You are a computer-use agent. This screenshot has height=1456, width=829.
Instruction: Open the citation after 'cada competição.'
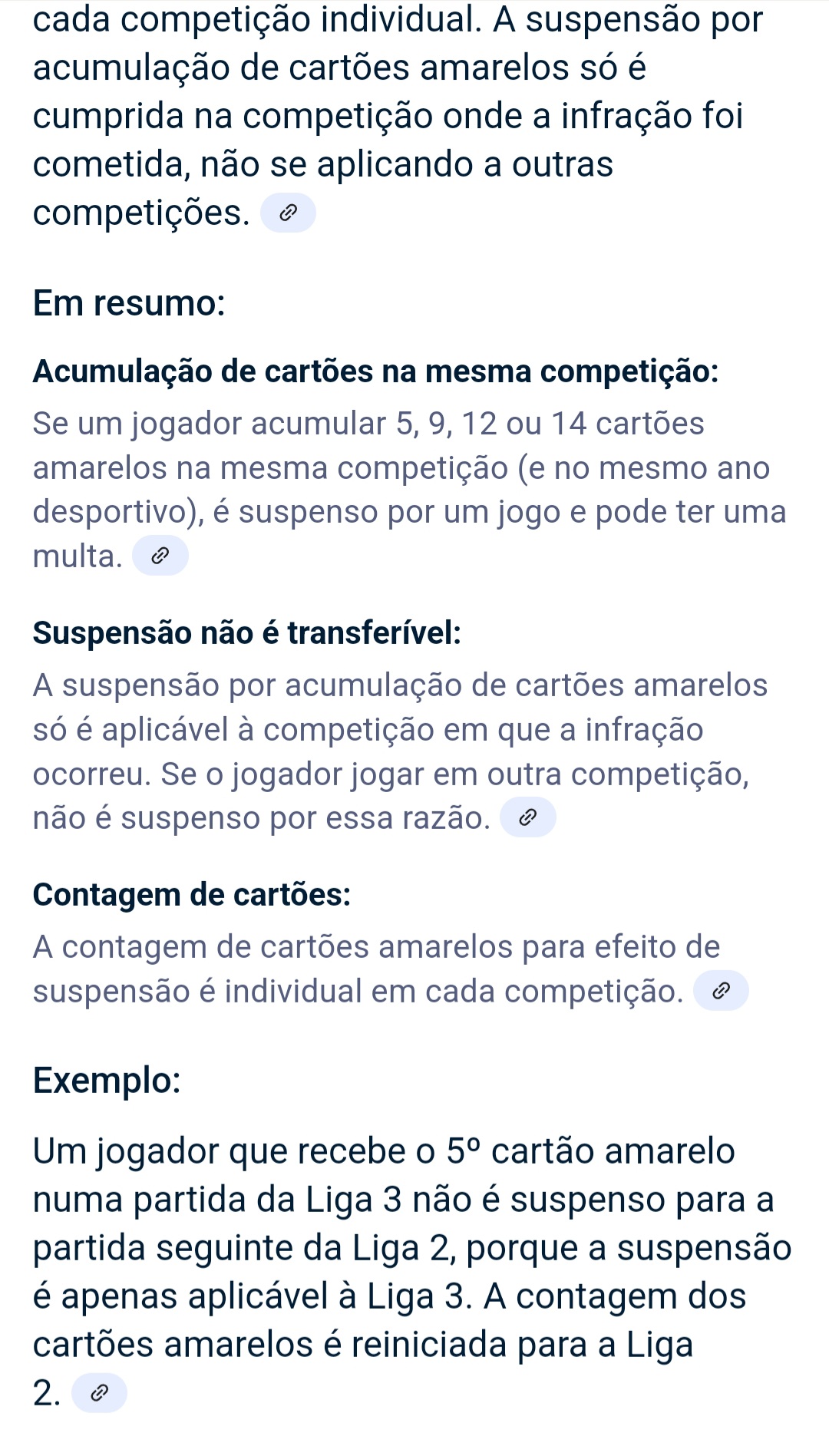pos(721,991)
